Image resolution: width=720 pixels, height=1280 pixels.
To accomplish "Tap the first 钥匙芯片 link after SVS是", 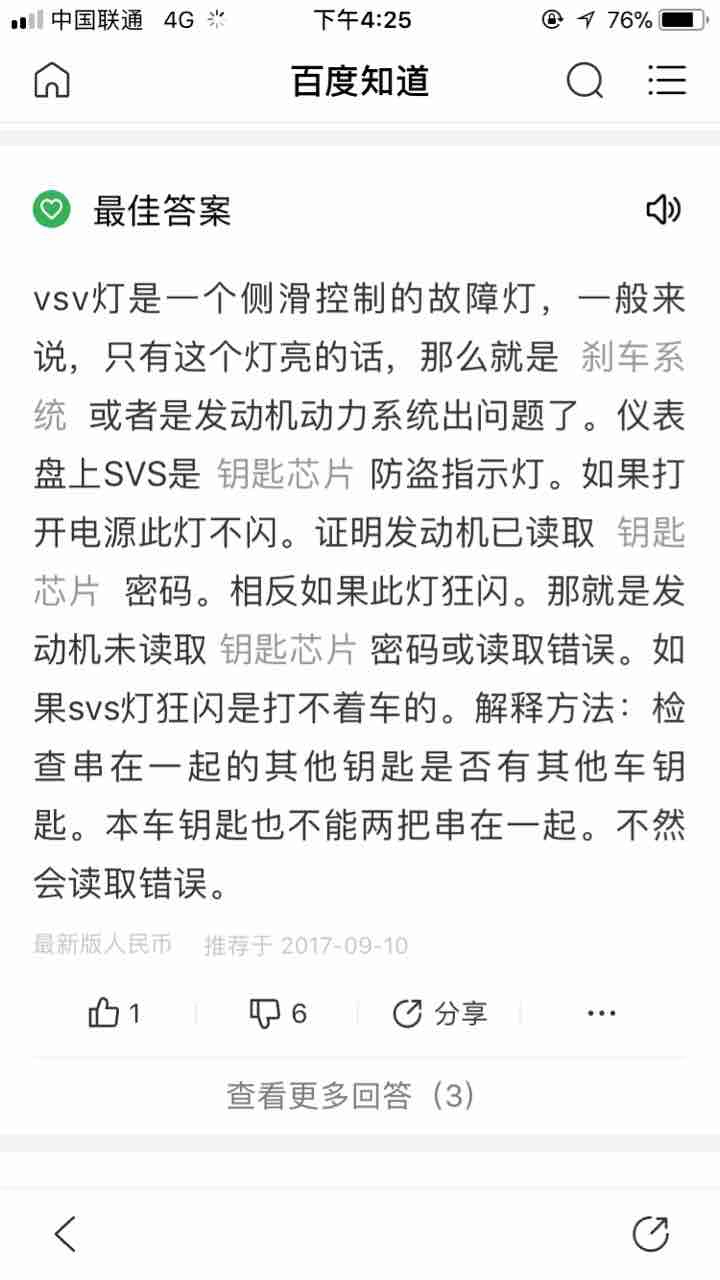I will point(286,474).
